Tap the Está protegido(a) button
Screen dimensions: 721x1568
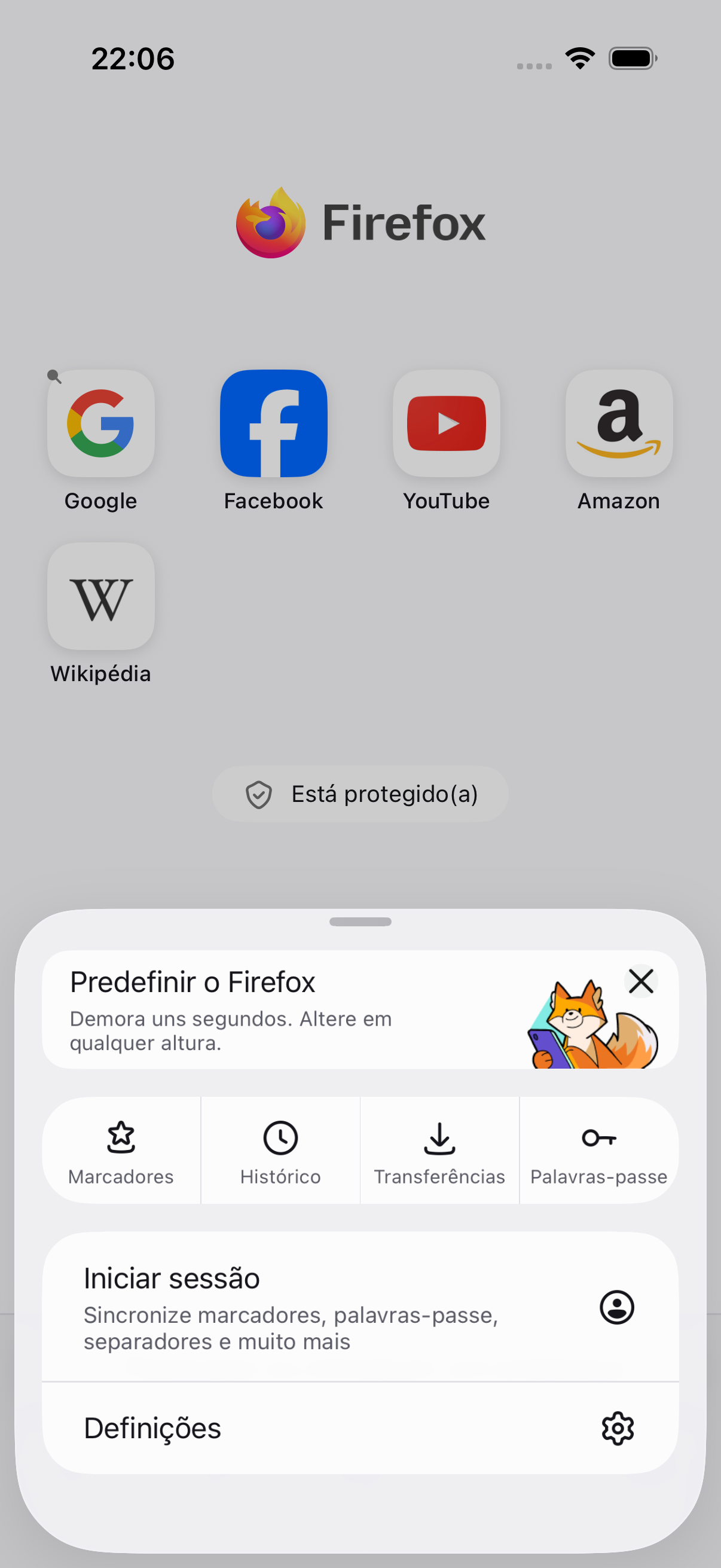tap(360, 794)
